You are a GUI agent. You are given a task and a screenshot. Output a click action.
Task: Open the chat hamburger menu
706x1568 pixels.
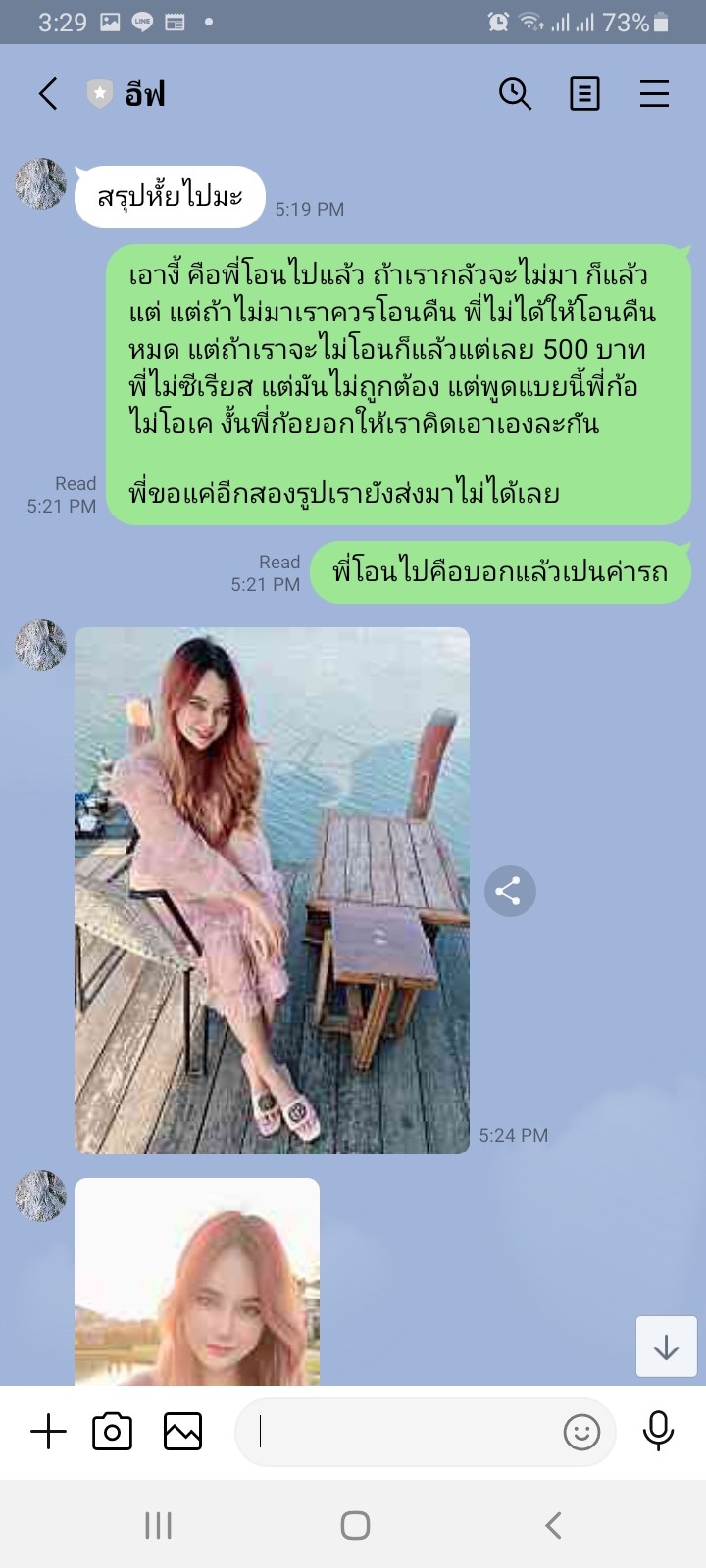click(x=654, y=94)
